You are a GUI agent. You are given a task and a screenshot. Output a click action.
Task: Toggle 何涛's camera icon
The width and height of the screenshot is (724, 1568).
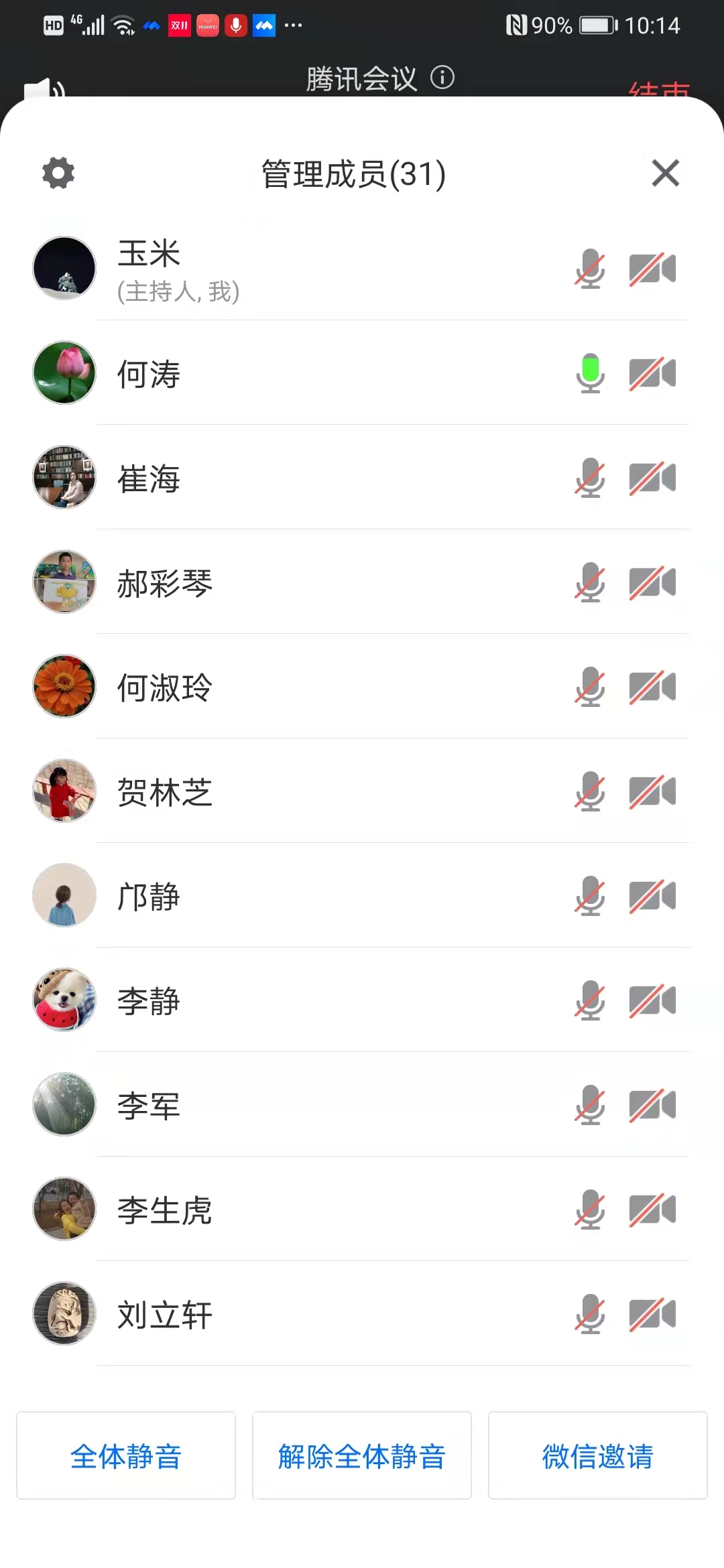click(x=652, y=373)
